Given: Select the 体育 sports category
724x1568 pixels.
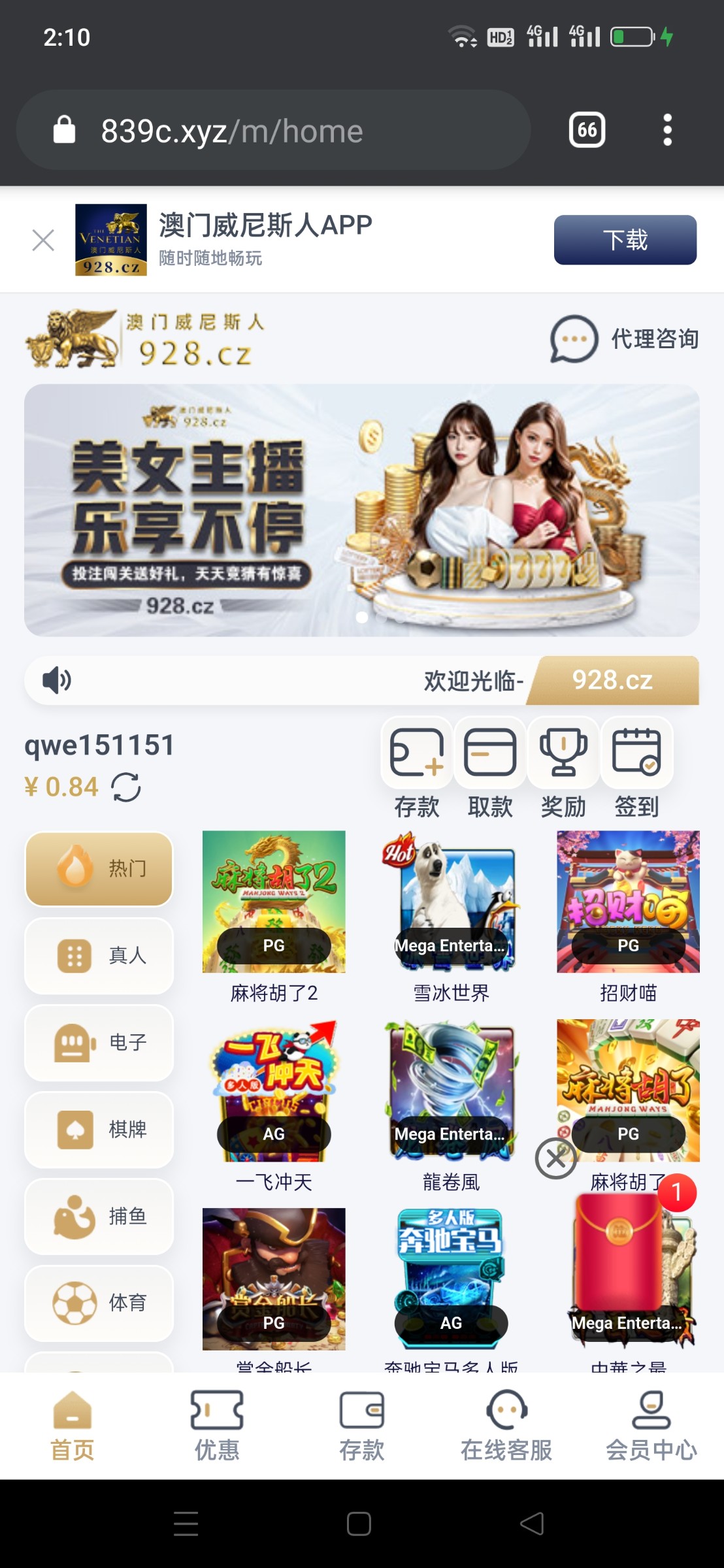Looking at the screenshot, I should pos(99,1303).
